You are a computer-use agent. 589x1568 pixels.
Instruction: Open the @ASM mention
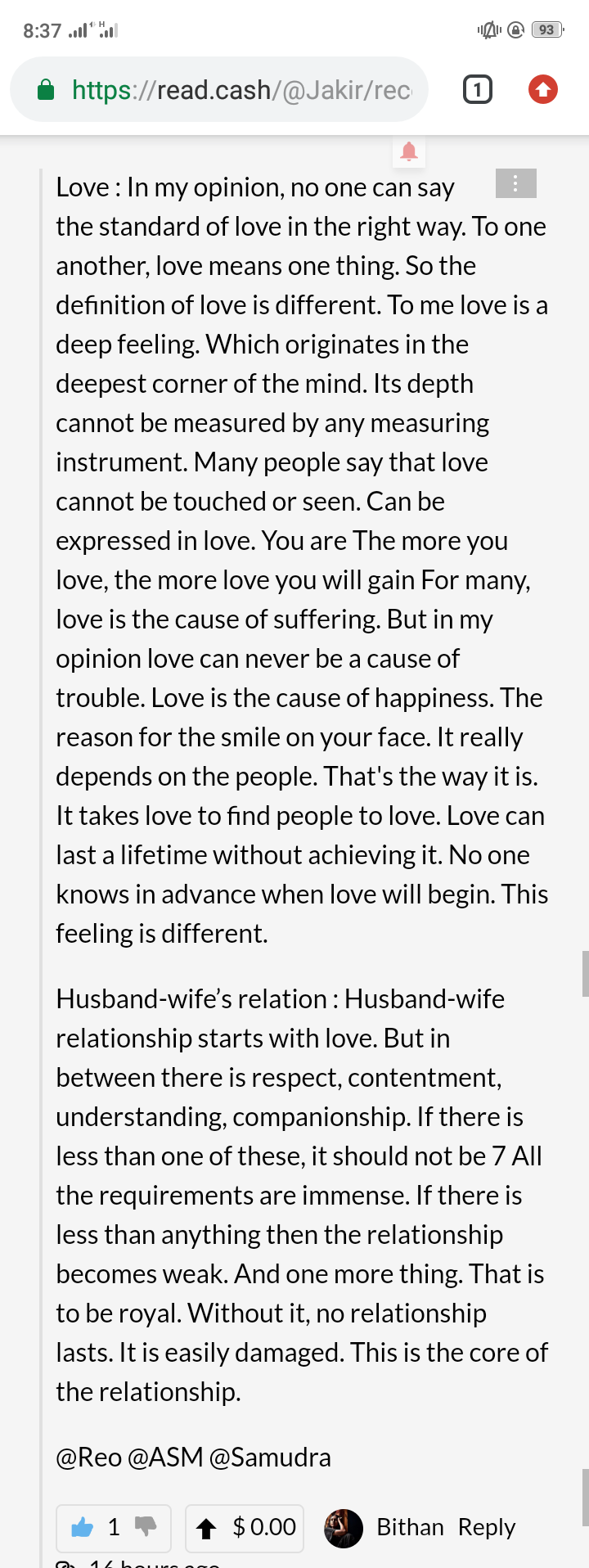165,1458
